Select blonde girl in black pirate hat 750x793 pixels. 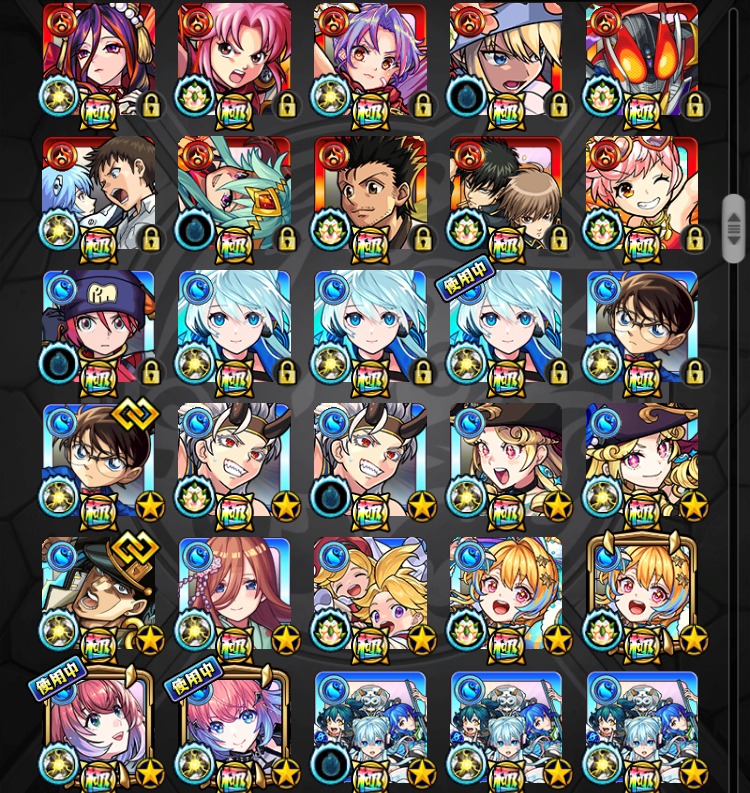click(x=642, y=462)
